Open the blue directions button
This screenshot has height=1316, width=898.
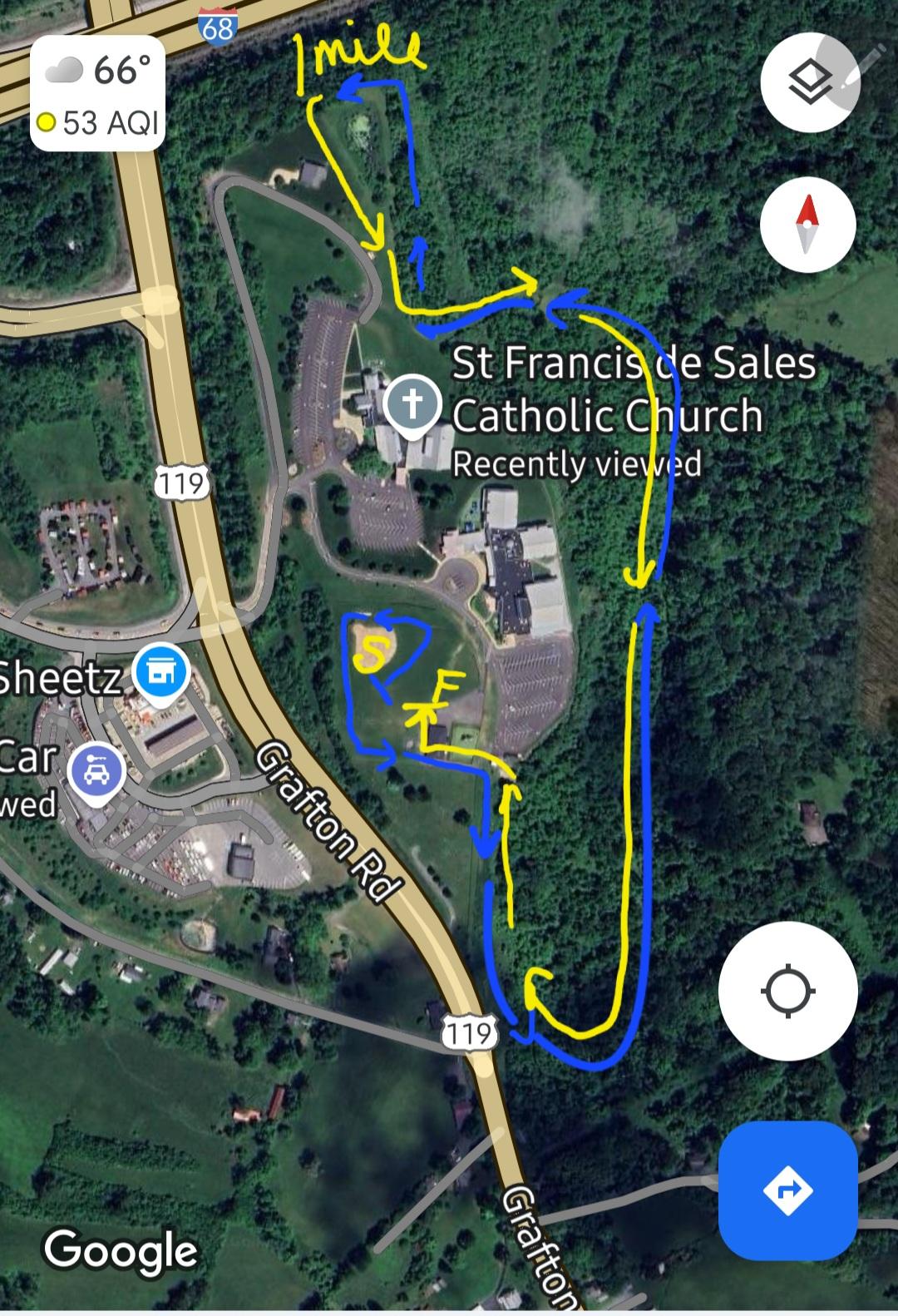(x=787, y=1190)
